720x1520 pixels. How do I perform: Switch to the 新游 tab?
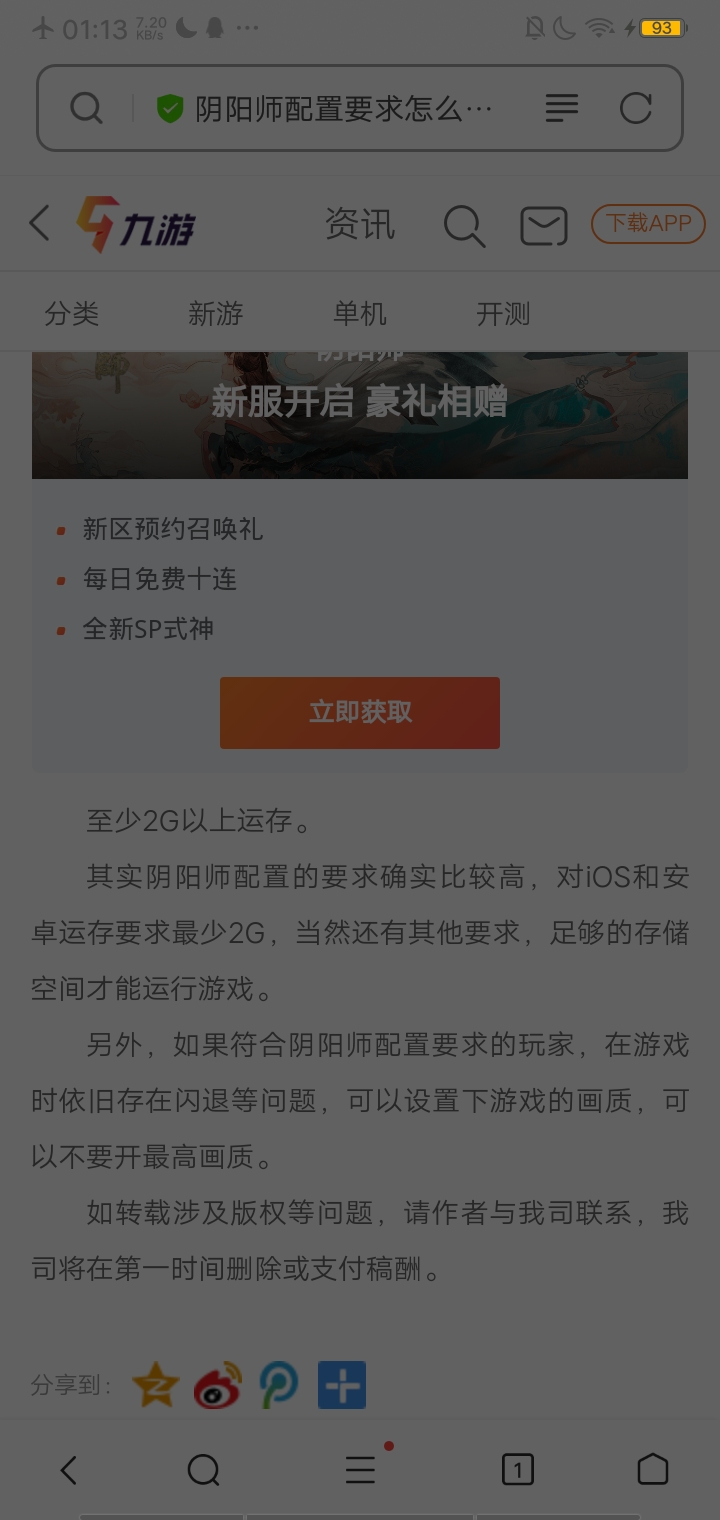click(x=216, y=314)
